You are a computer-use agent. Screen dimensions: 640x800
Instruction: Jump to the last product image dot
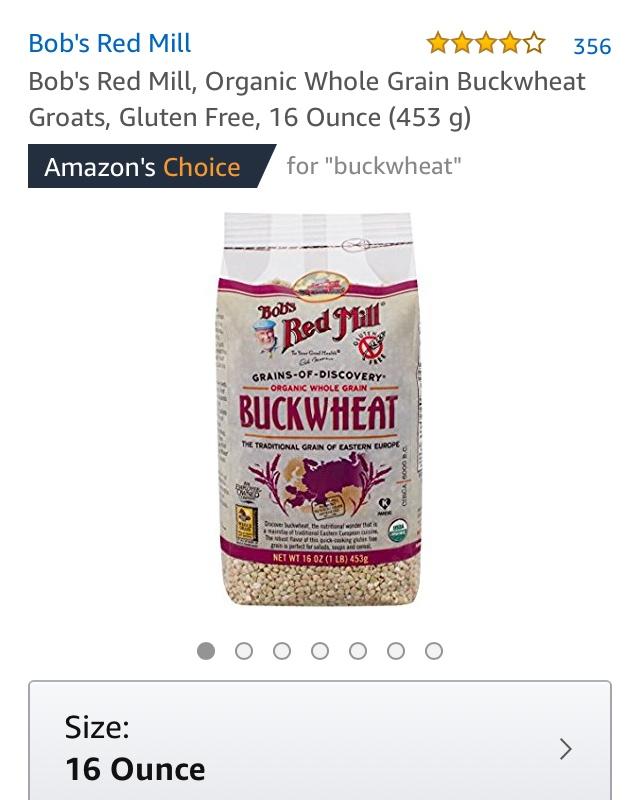click(434, 651)
